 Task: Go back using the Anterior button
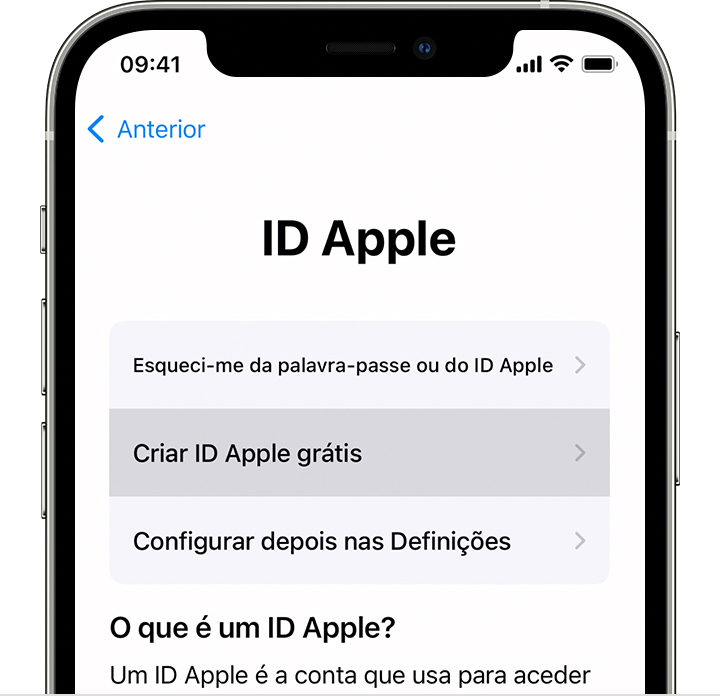[147, 129]
